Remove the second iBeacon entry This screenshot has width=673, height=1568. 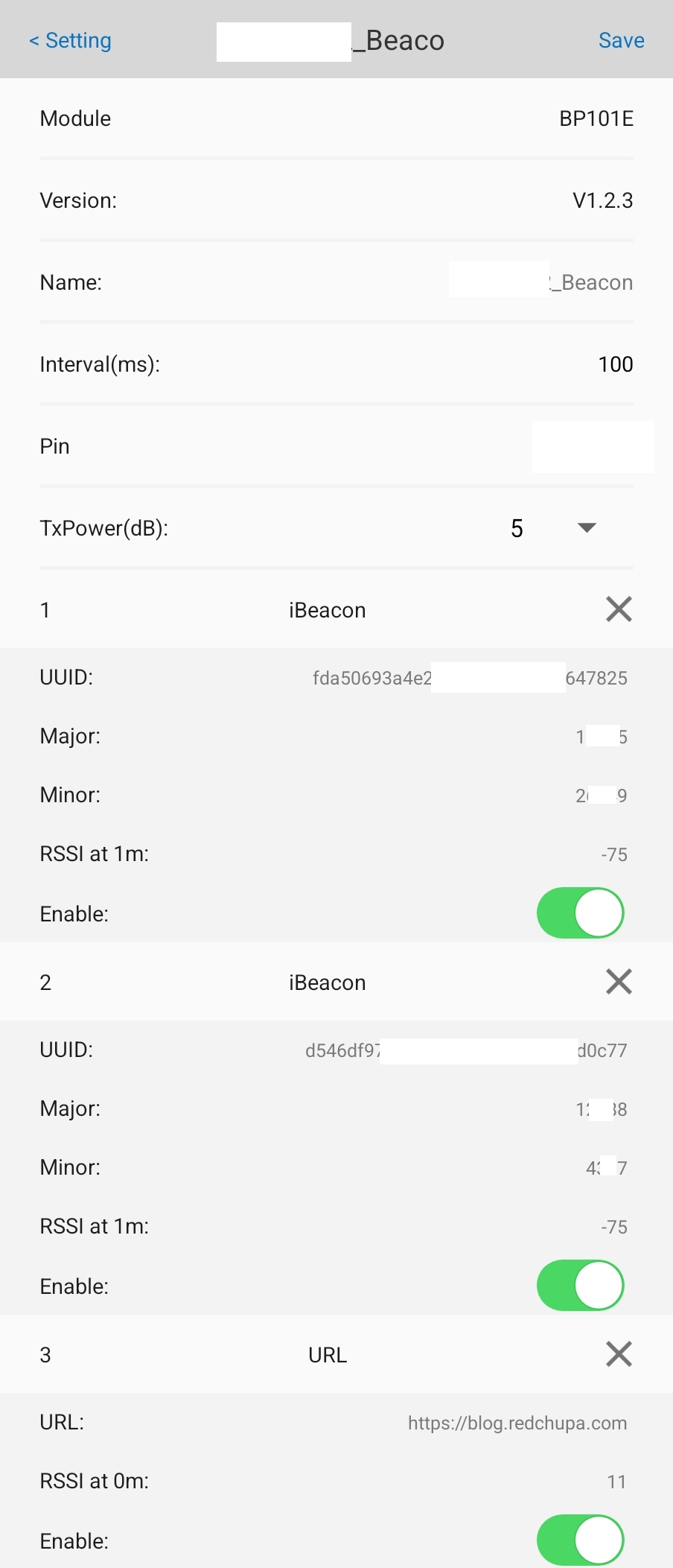[619, 982]
